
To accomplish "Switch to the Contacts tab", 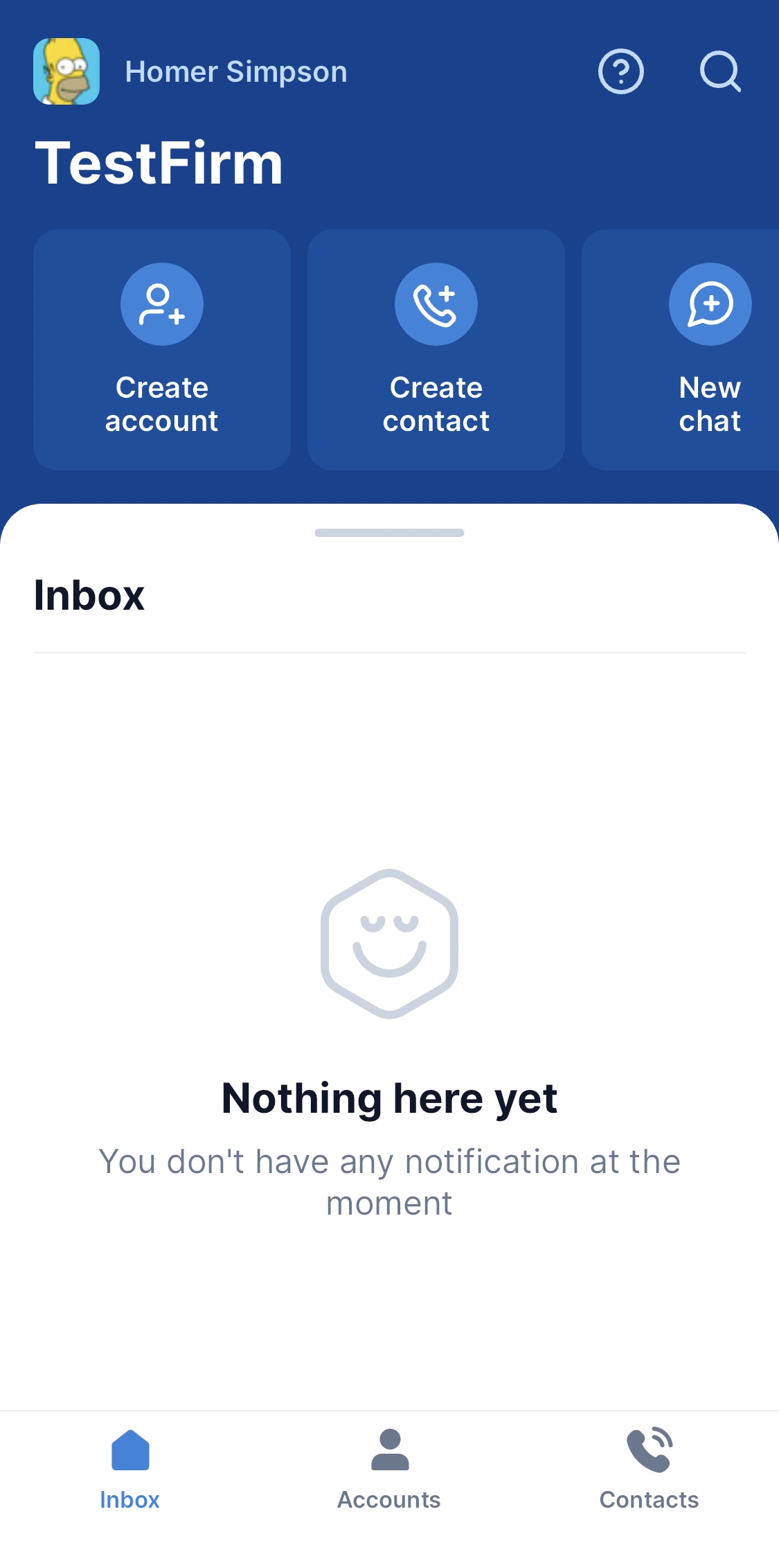I will pos(649,1476).
